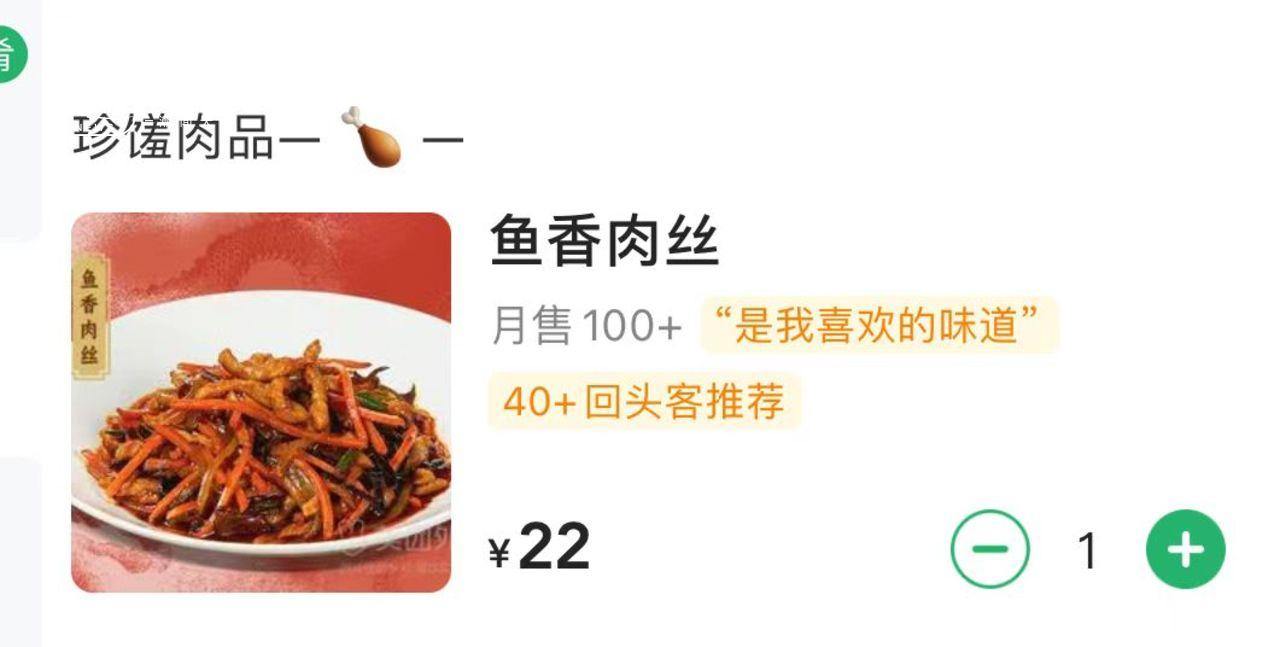
Task: Open the 鱼香肉丝 dish photo
Action: pyautogui.click(x=261, y=402)
